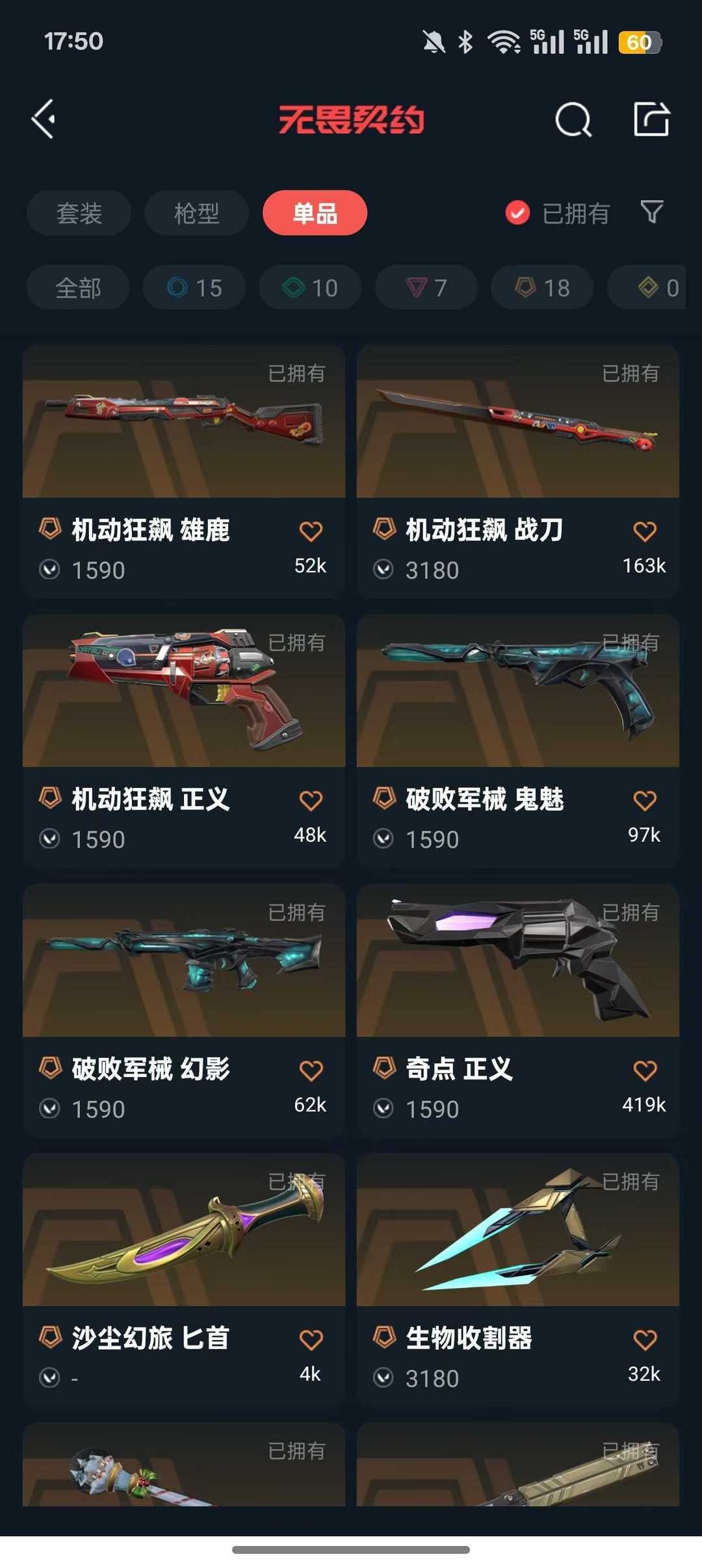Select the rarity filter showing 15

click(193, 288)
